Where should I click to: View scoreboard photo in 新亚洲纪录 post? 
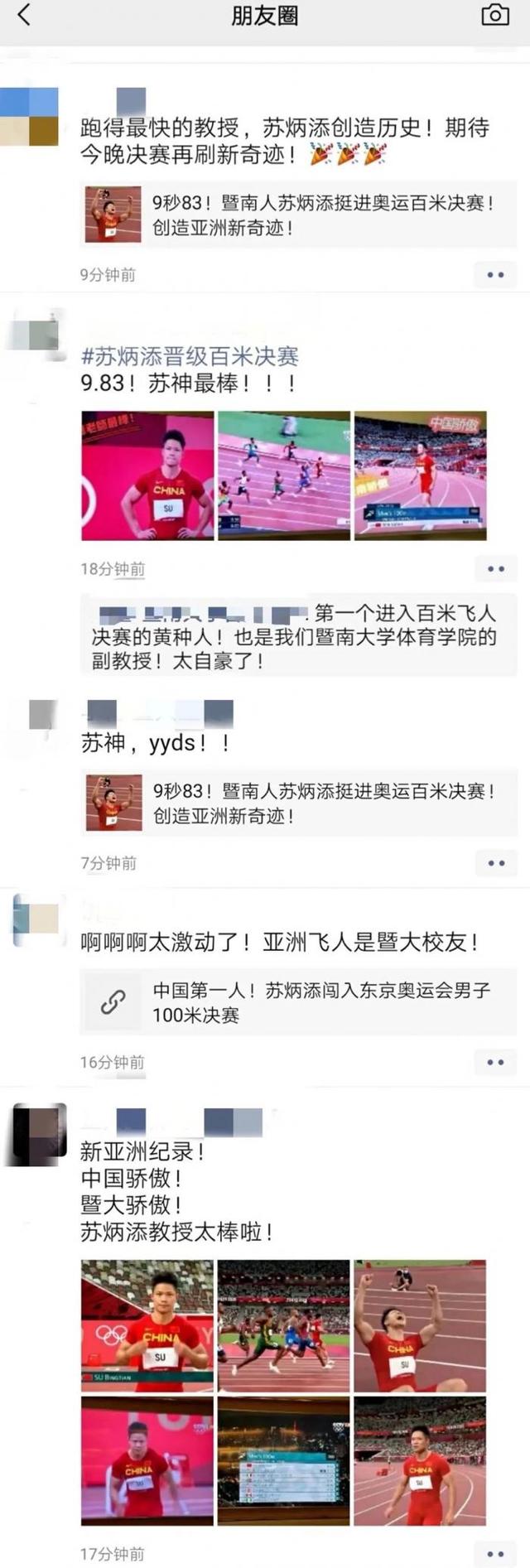point(284,1461)
